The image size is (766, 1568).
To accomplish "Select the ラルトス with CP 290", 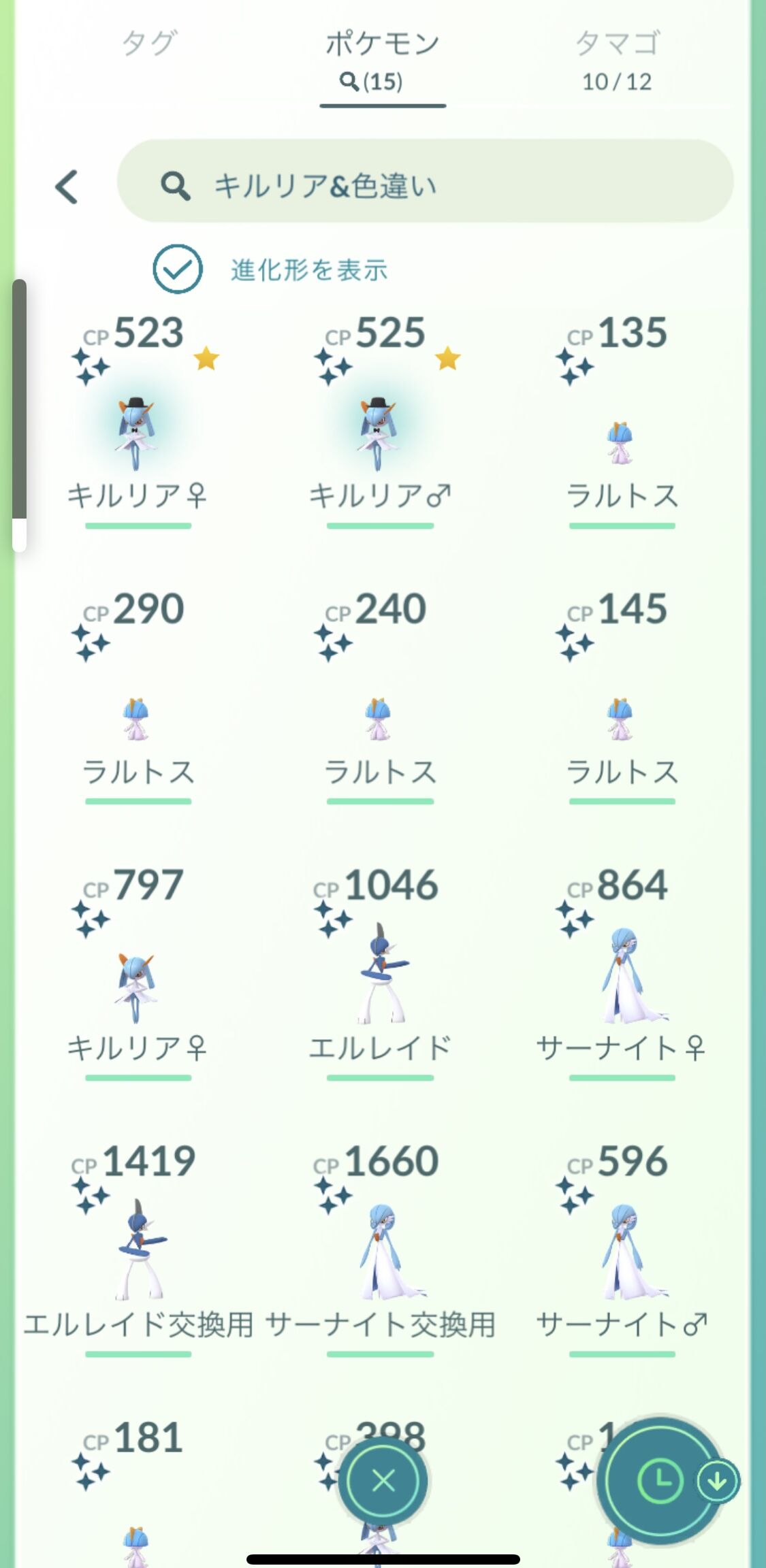I will 137,698.
